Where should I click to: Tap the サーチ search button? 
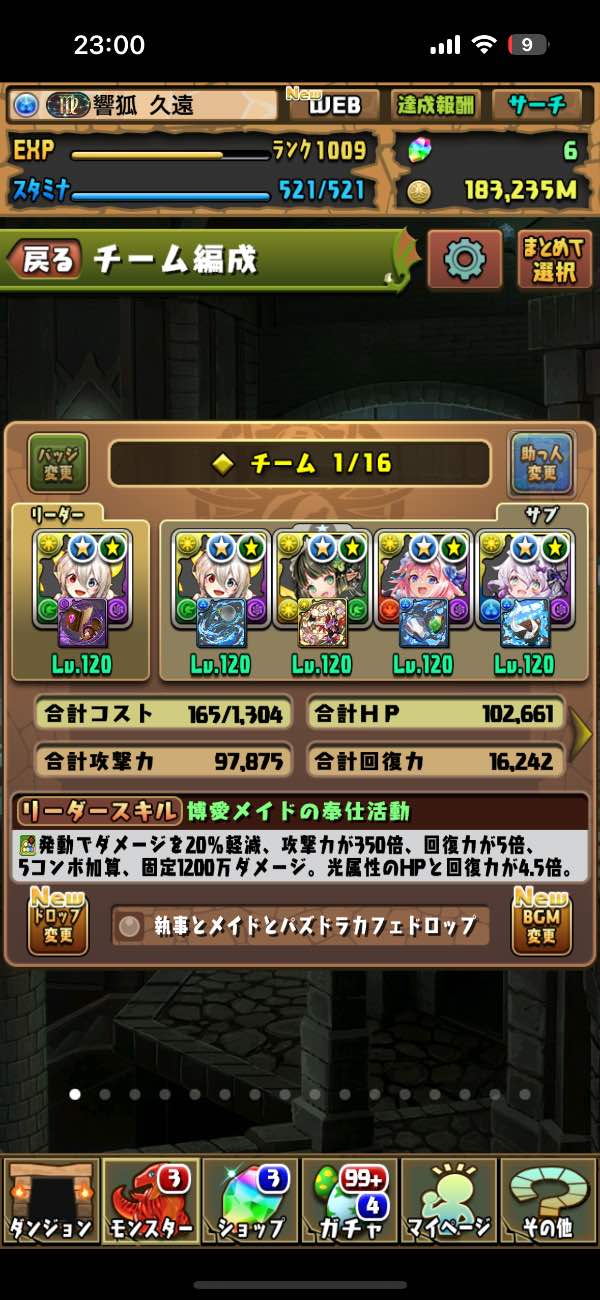[x=536, y=105]
